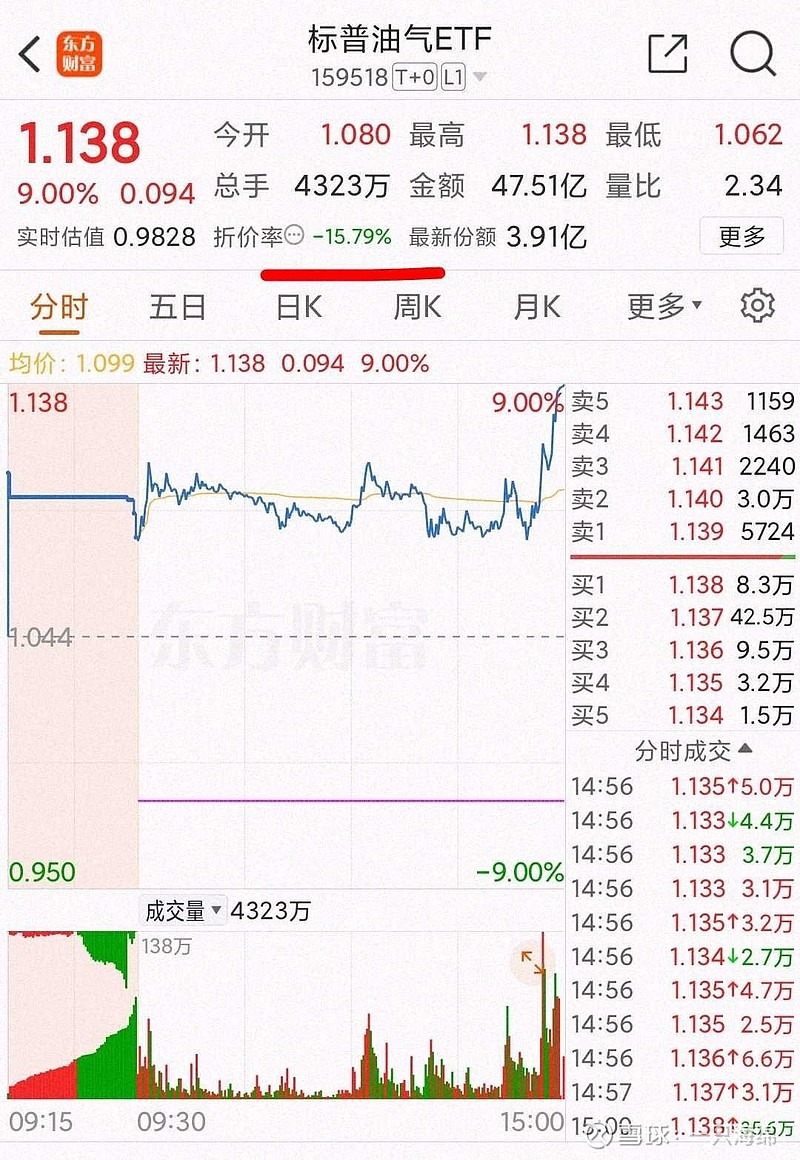
Task: Tap the 更多 button for extra data
Action: [x=740, y=237]
